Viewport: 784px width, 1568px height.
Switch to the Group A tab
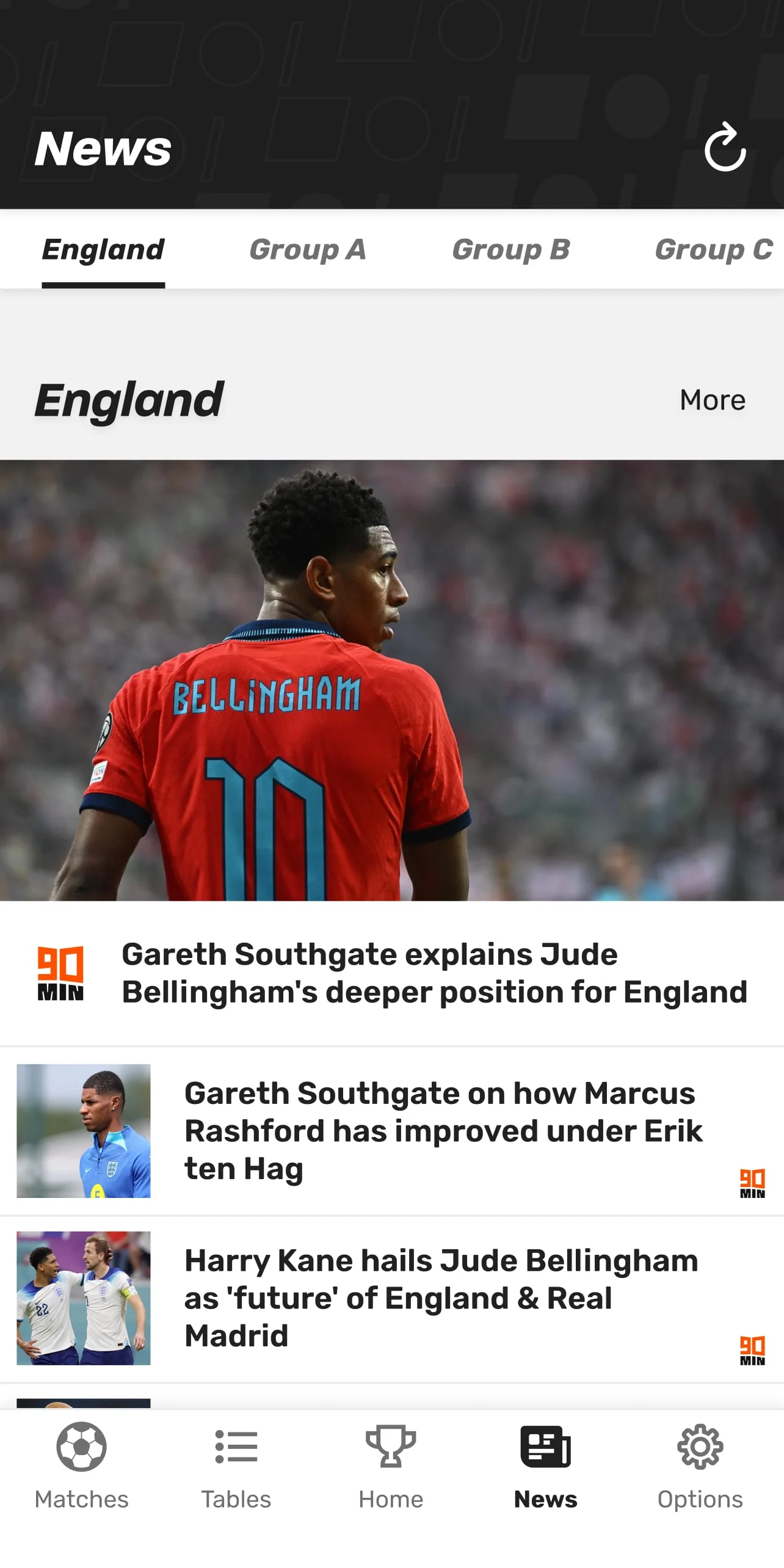point(307,250)
